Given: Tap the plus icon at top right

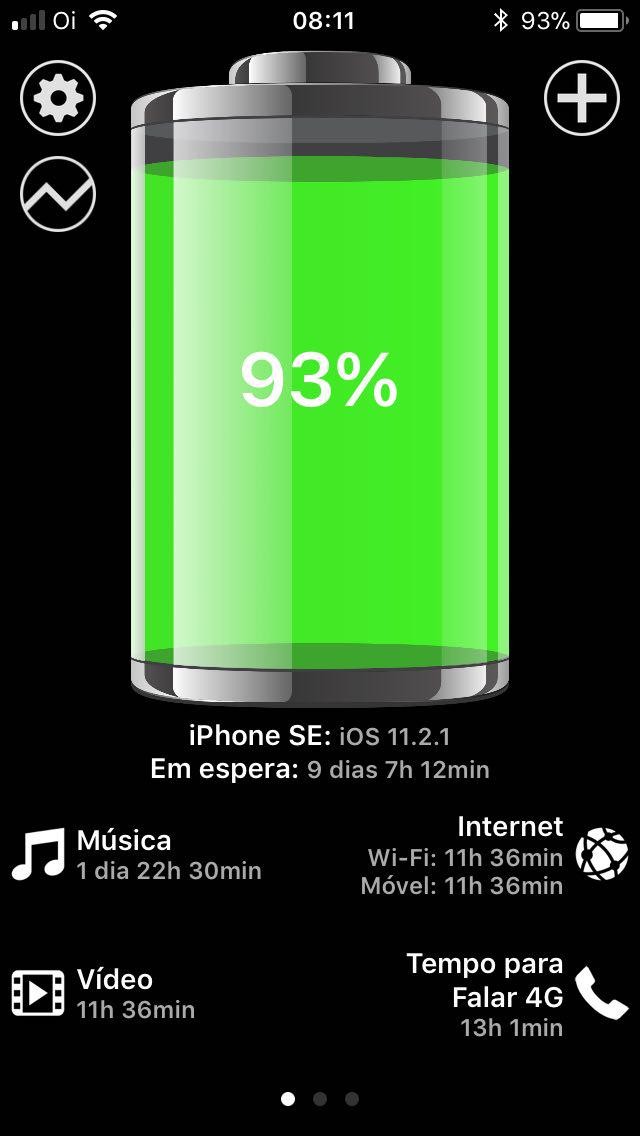Looking at the screenshot, I should tap(582, 98).
